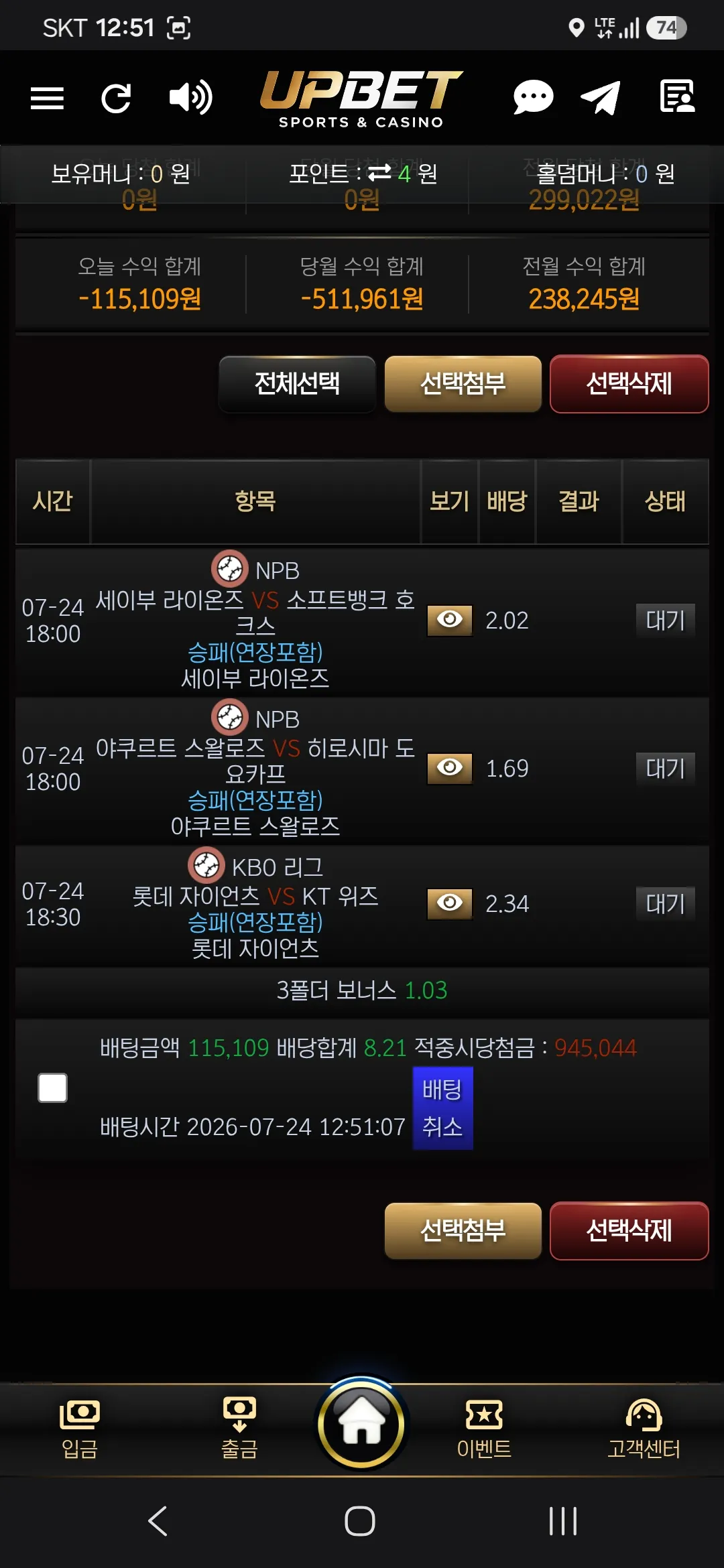Tap the 전체선택 button
Screen dimensions: 724x1568
297,384
